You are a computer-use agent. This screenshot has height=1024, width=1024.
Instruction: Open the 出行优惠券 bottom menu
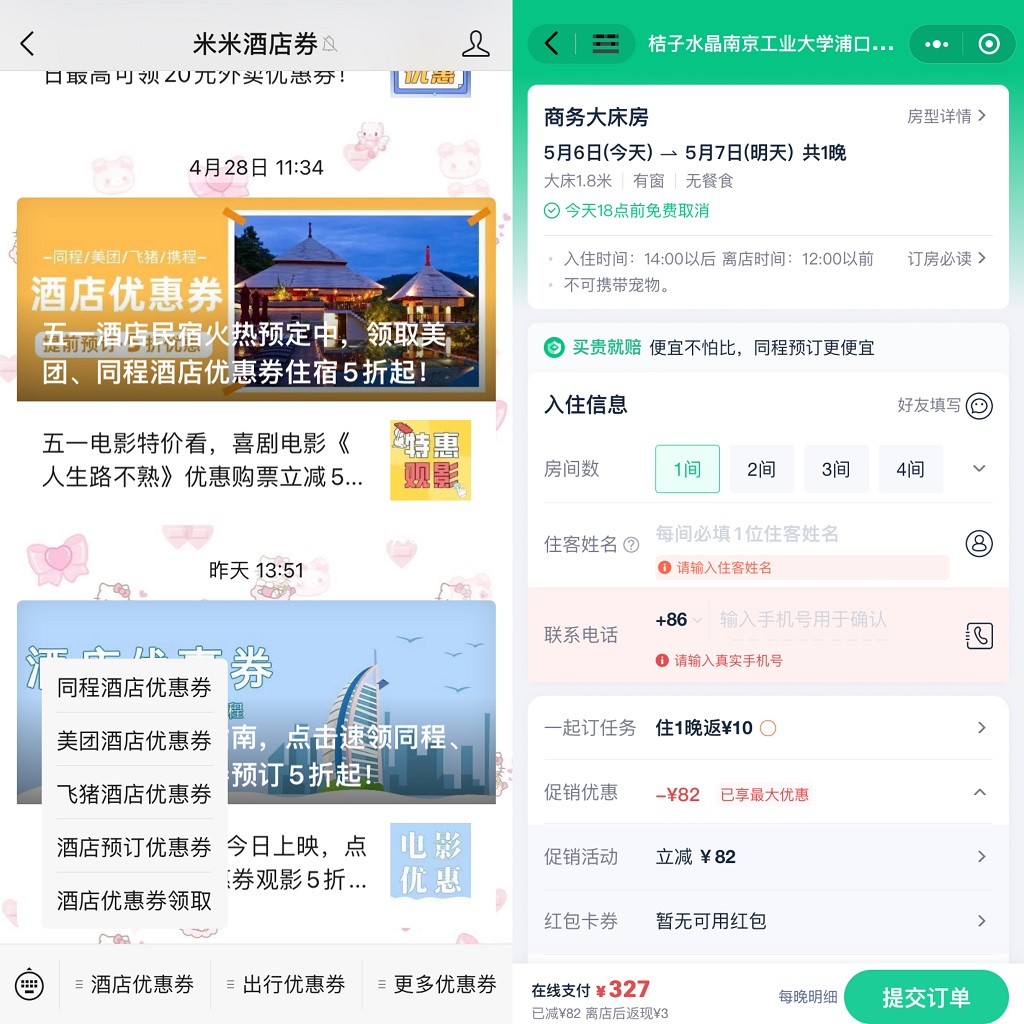tap(286, 985)
